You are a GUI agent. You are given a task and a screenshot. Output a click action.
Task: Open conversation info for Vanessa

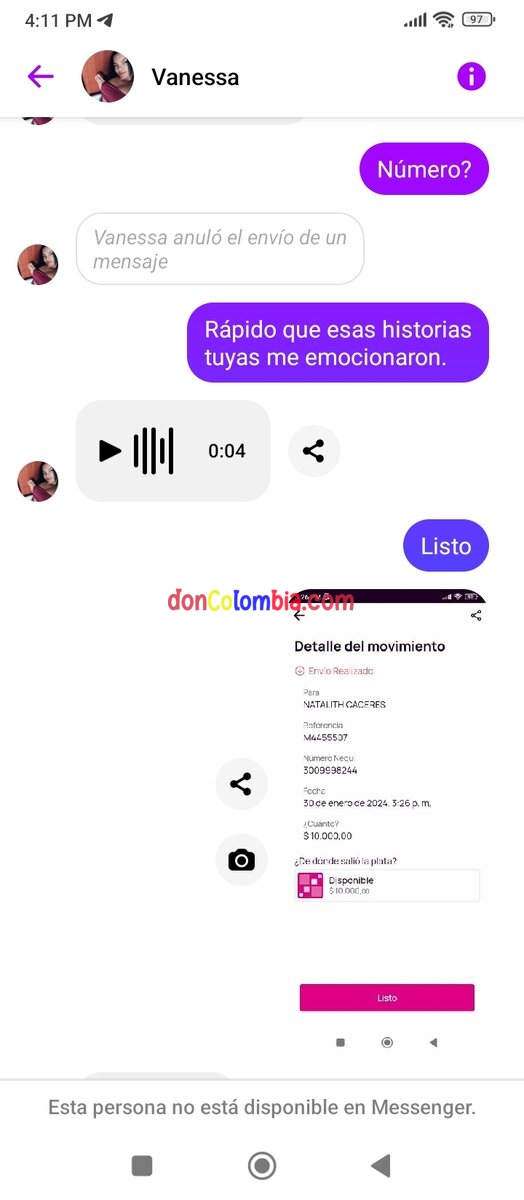pos(471,76)
